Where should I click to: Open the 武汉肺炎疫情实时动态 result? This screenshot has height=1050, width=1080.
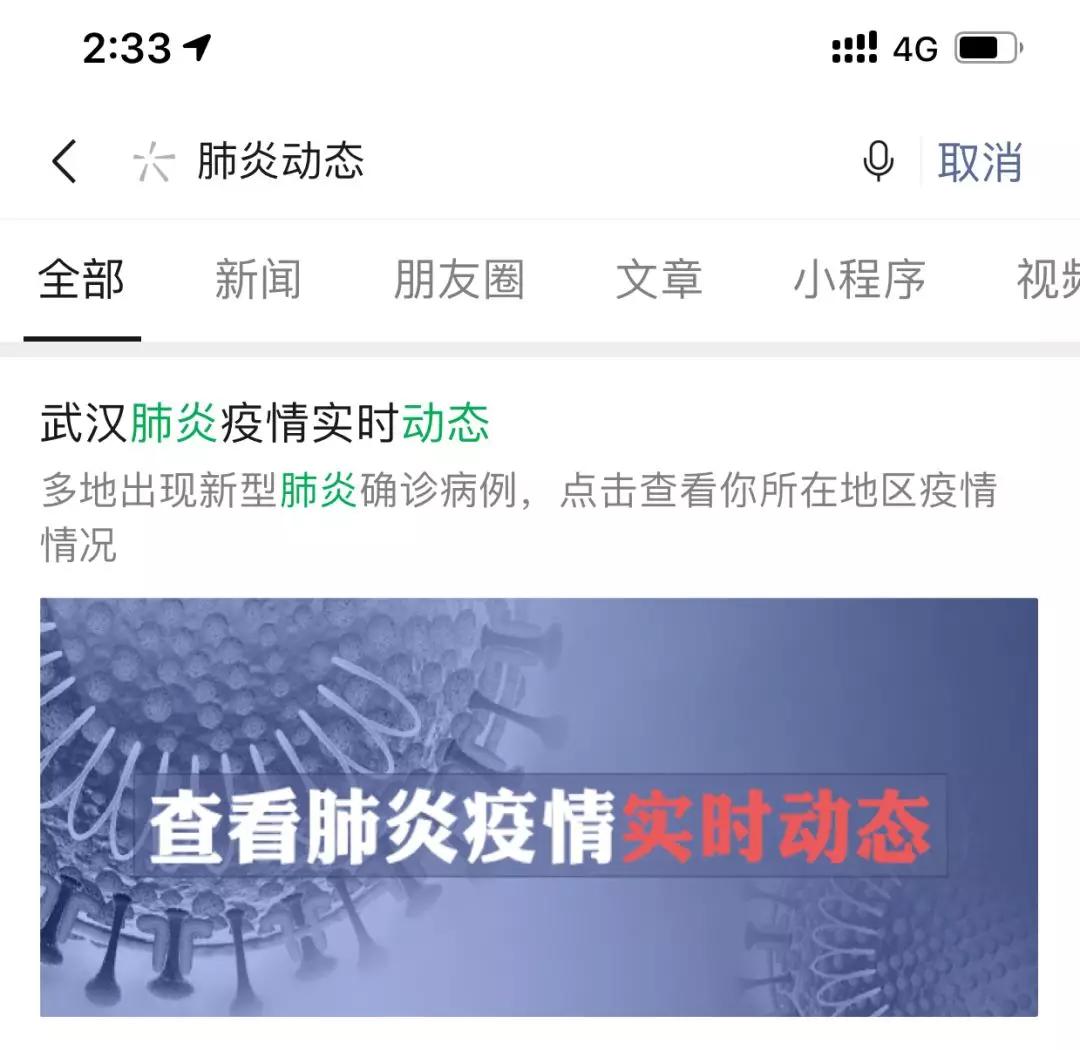coord(265,424)
